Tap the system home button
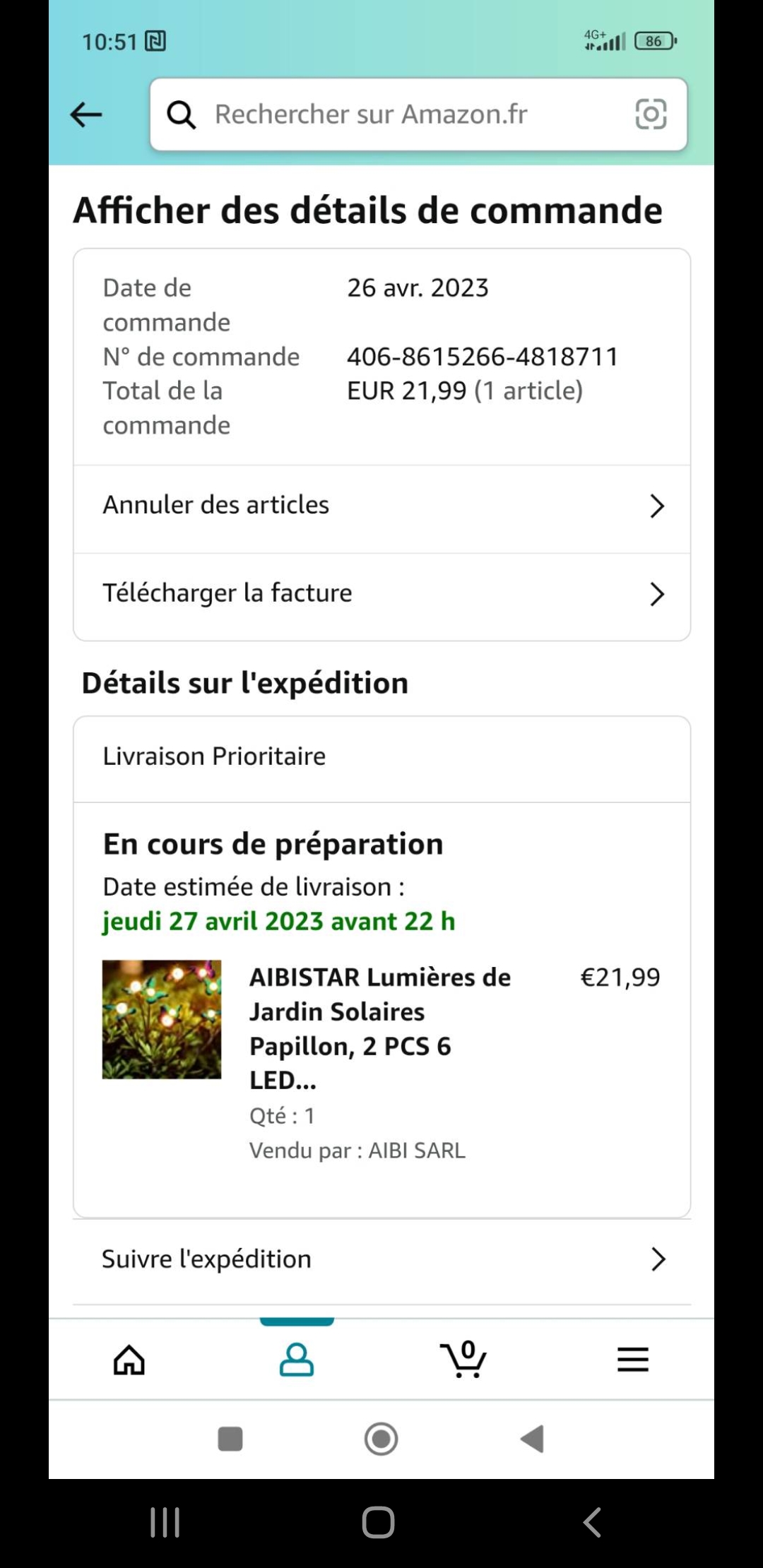 click(x=379, y=1522)
